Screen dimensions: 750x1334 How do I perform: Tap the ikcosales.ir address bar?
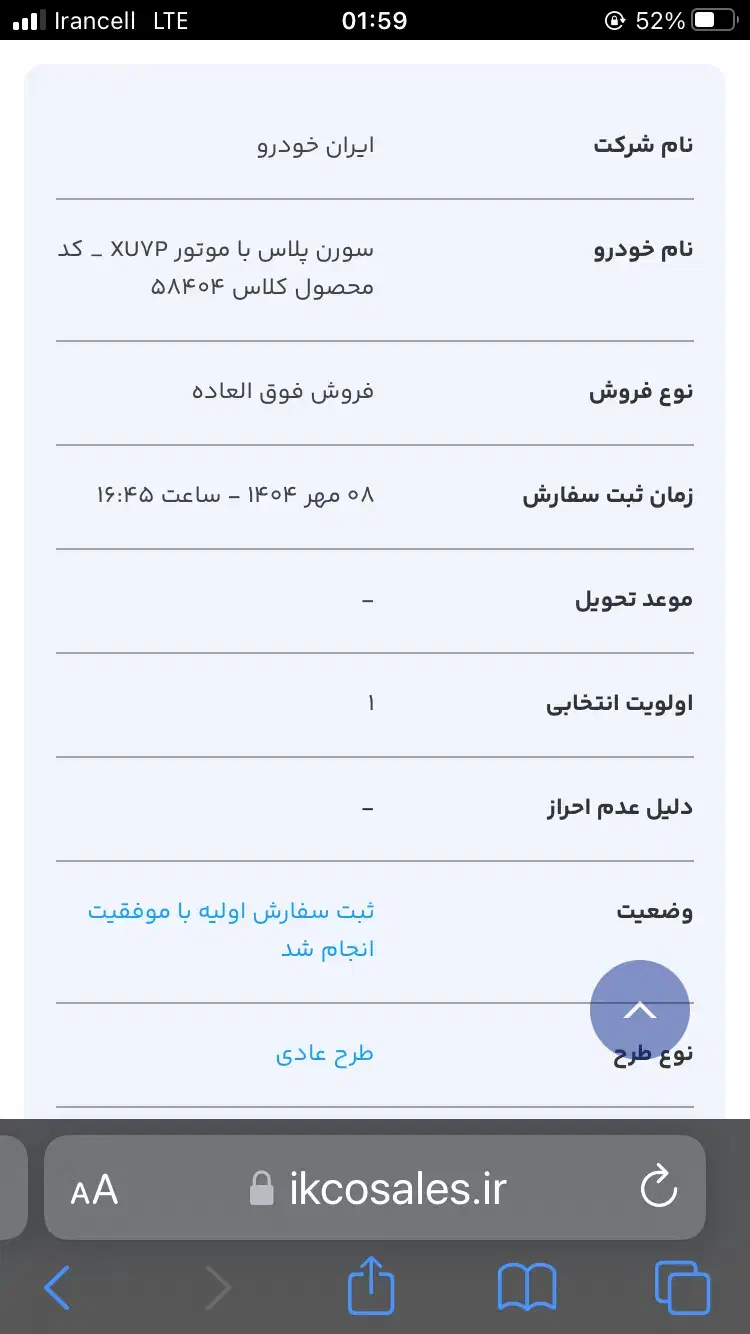(397, 1189)
